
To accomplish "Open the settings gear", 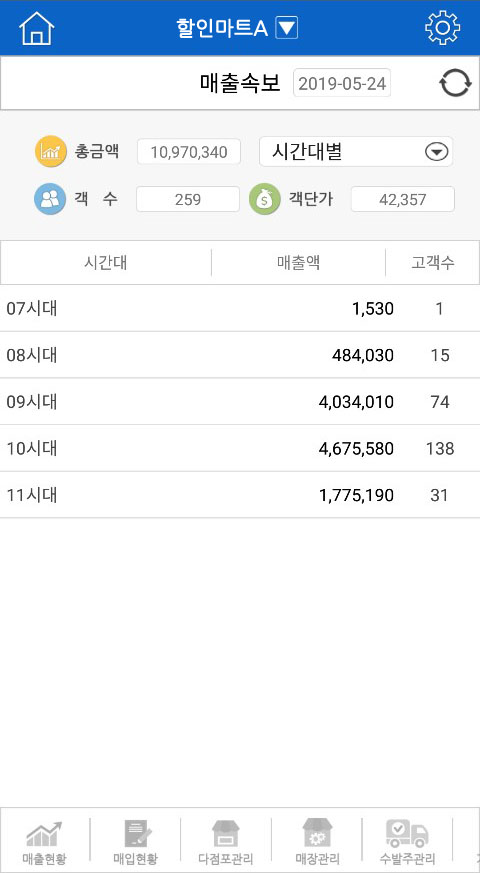I will [x=443, y=28].
